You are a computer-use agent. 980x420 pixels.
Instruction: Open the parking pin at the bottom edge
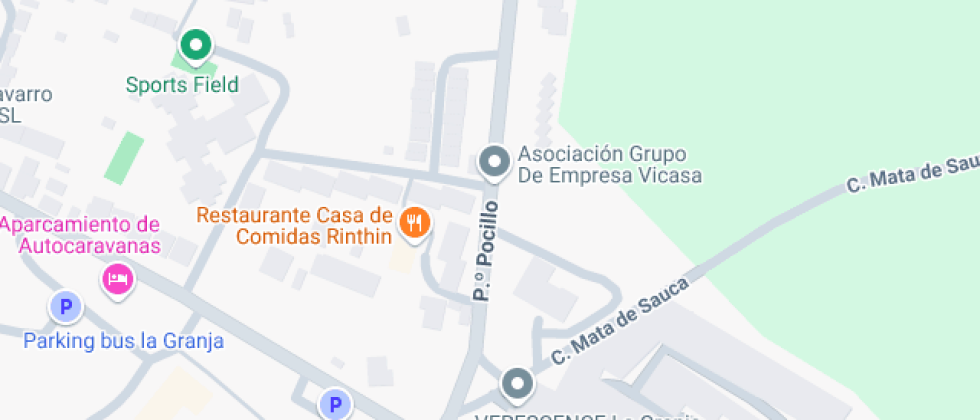(335, 405)
